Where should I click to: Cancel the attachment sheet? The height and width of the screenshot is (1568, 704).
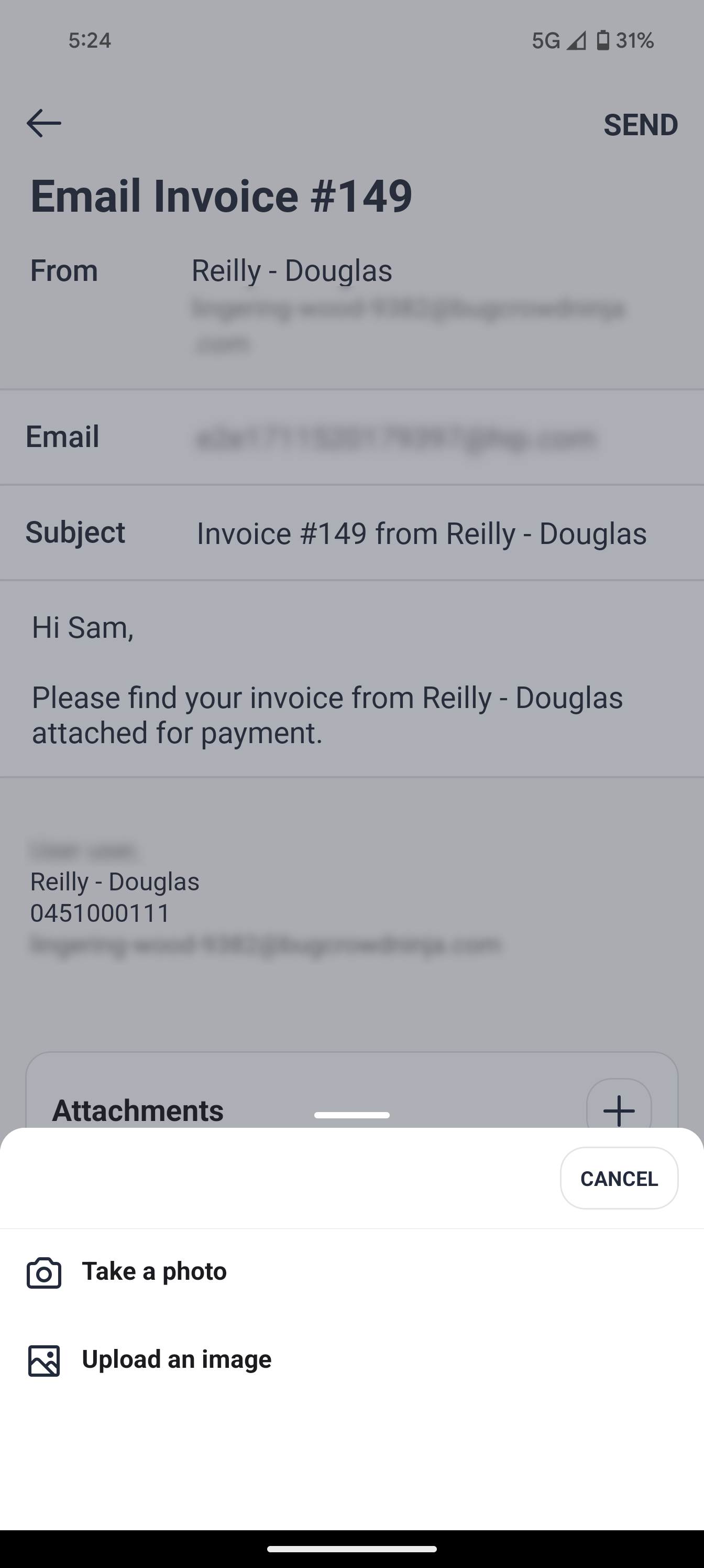618,1179
